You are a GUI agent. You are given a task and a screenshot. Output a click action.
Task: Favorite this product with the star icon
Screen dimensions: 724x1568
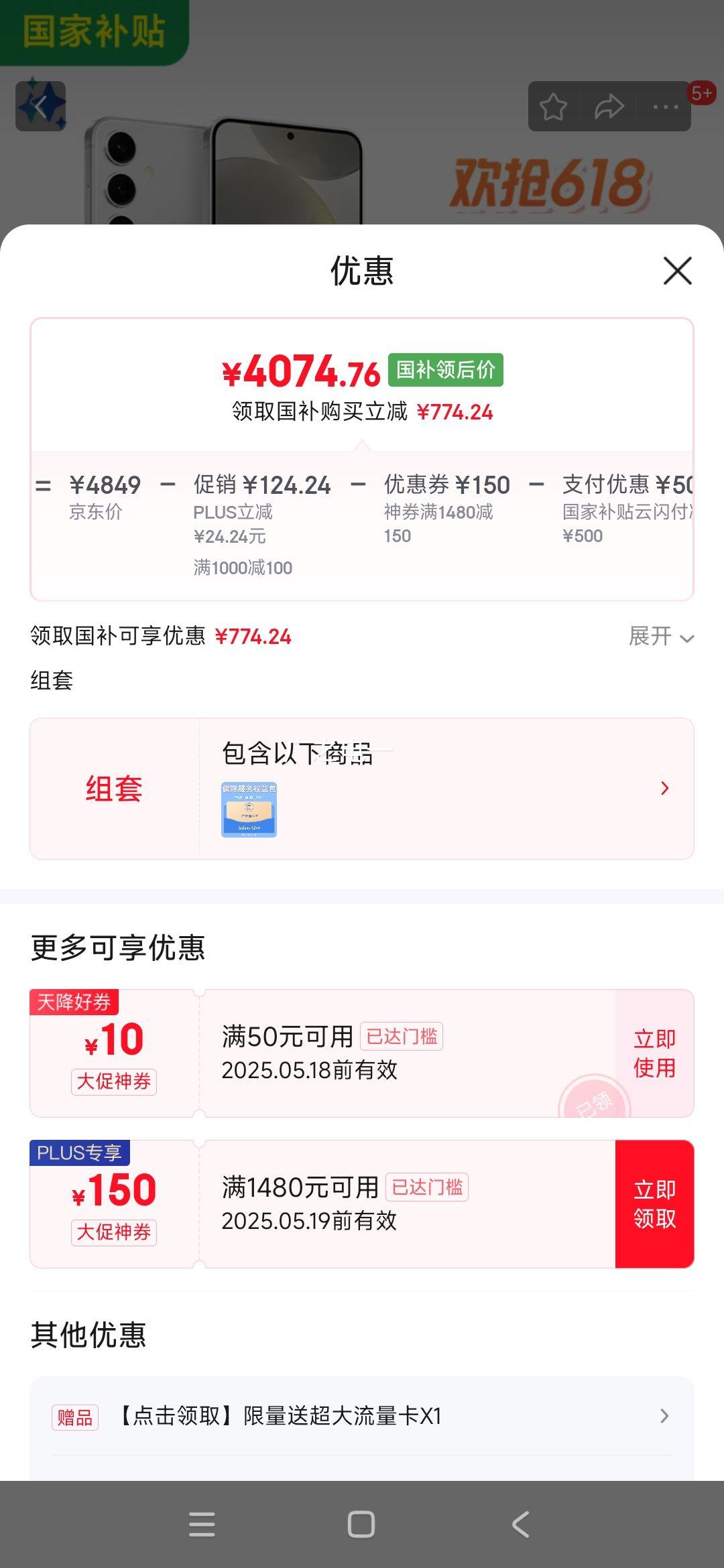(x=554, y=107)
